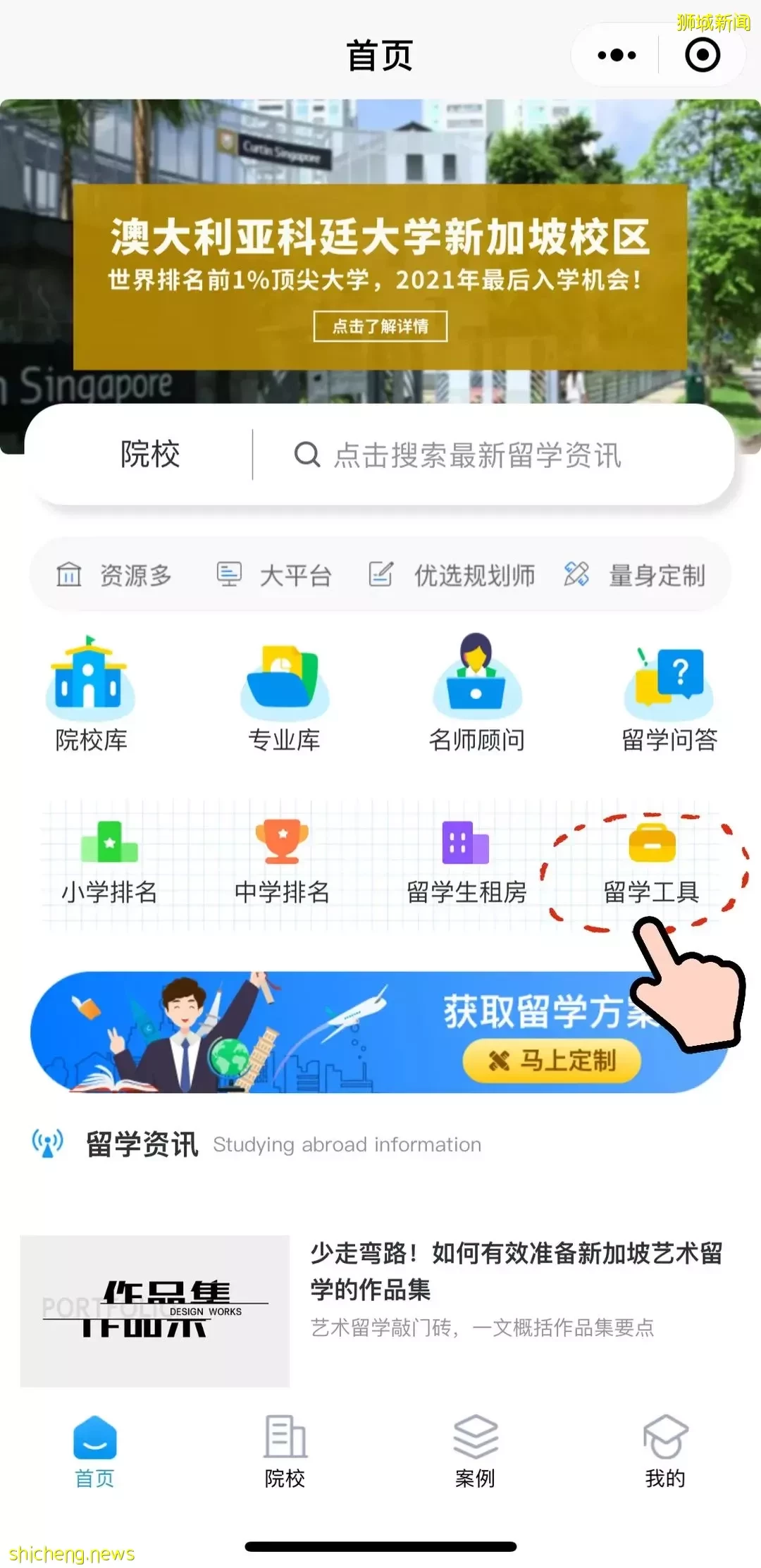View 中学排名 rankings
The width and height of the screenshot is (761, 1568).
point(282,863)
